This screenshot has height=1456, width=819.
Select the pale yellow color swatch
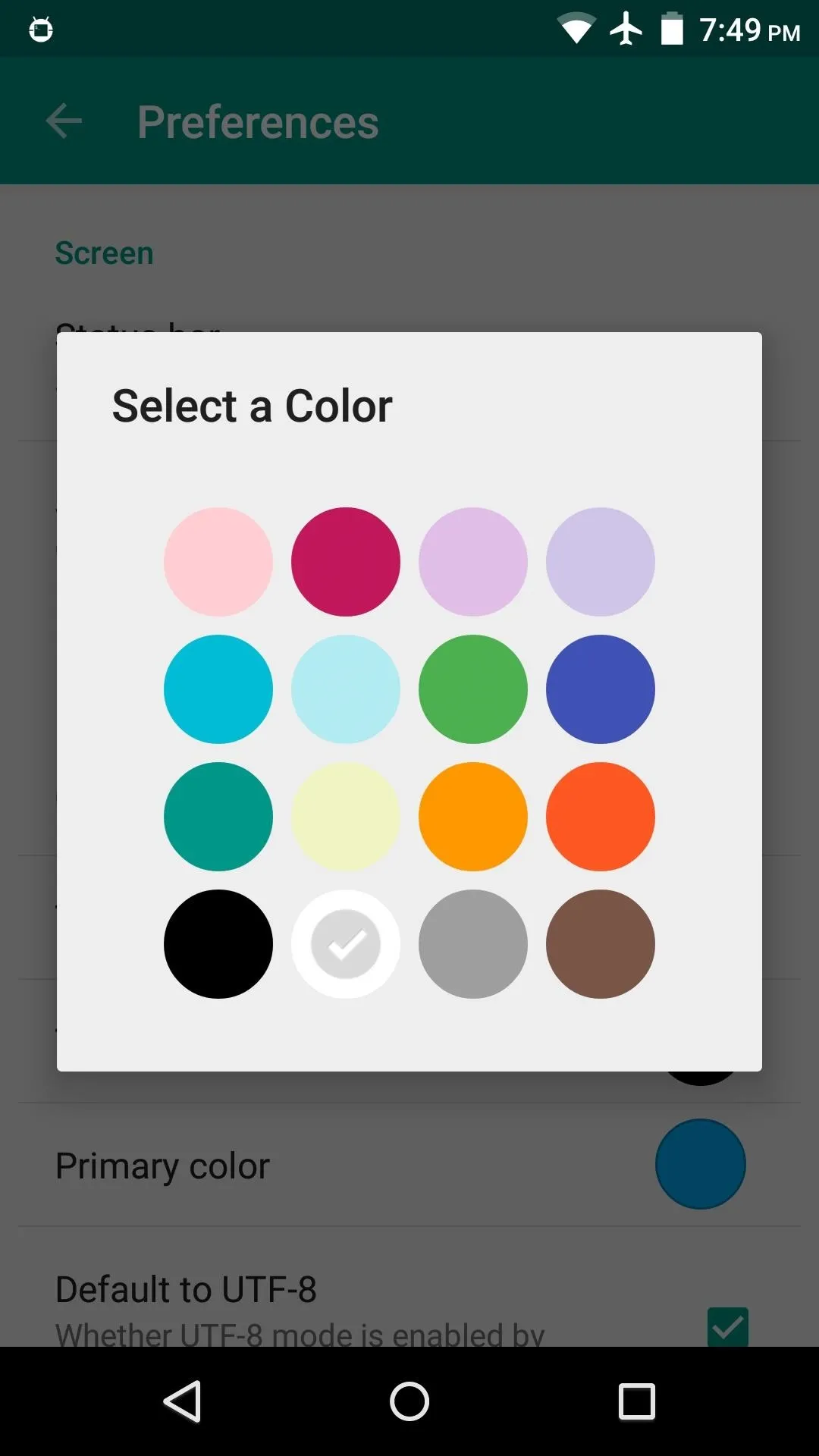[x=346, y=817]
